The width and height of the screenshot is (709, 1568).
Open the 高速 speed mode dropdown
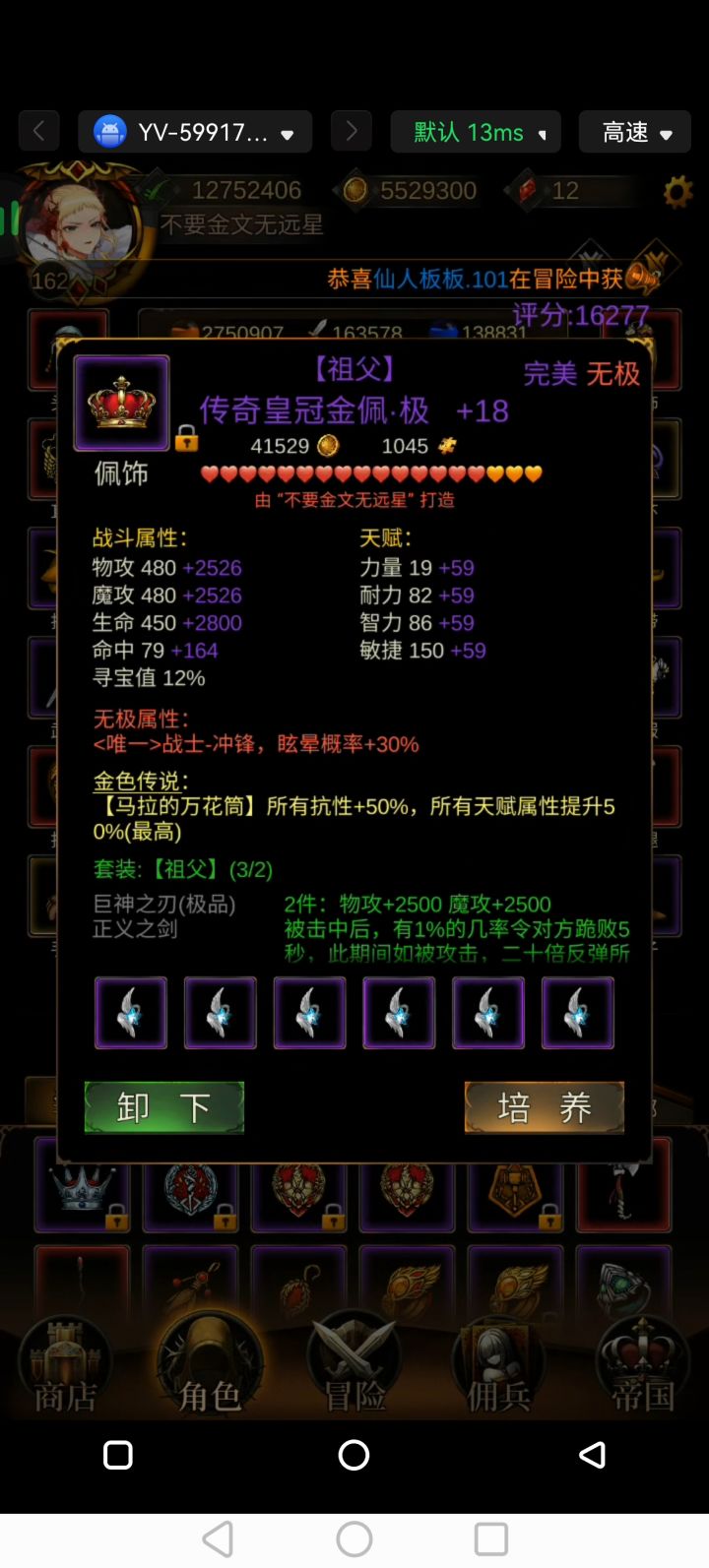(x=634, y=131)
